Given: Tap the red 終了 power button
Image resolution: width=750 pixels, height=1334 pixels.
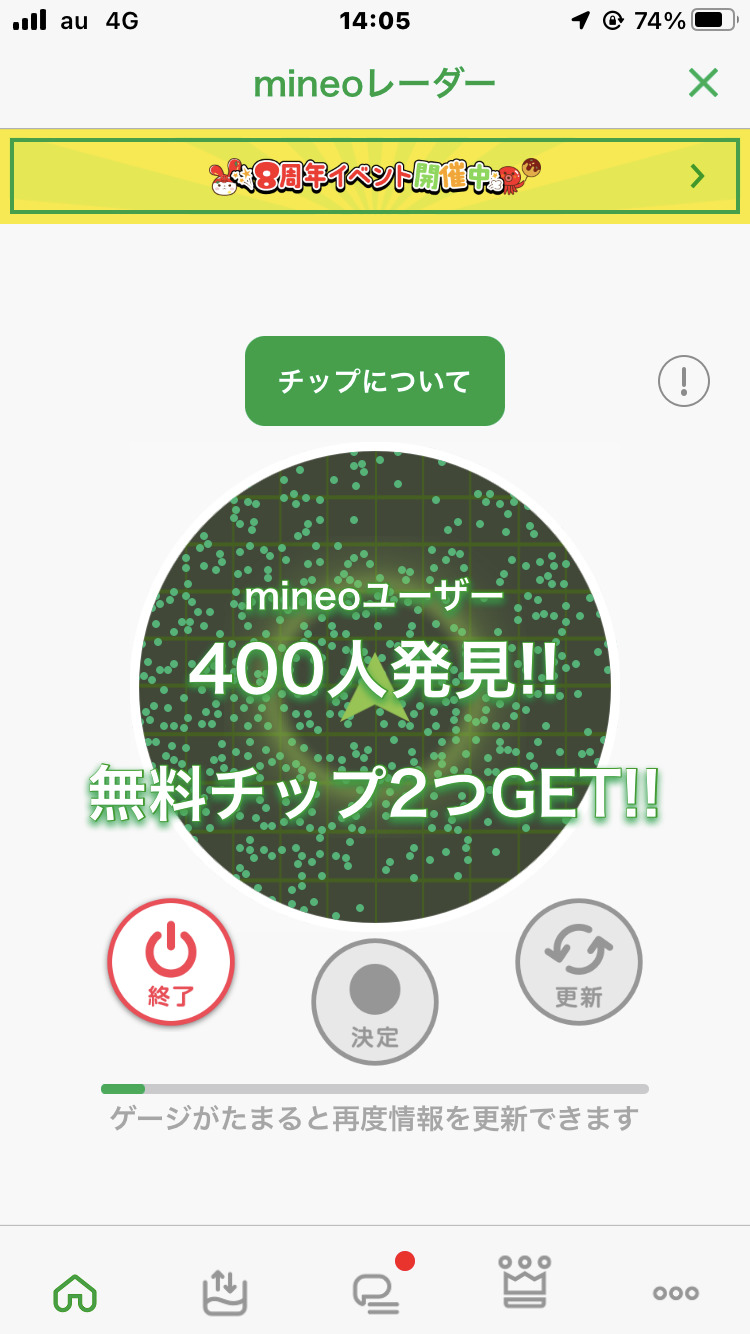Looking at the screenshot, I should click(x=171, y=962).
